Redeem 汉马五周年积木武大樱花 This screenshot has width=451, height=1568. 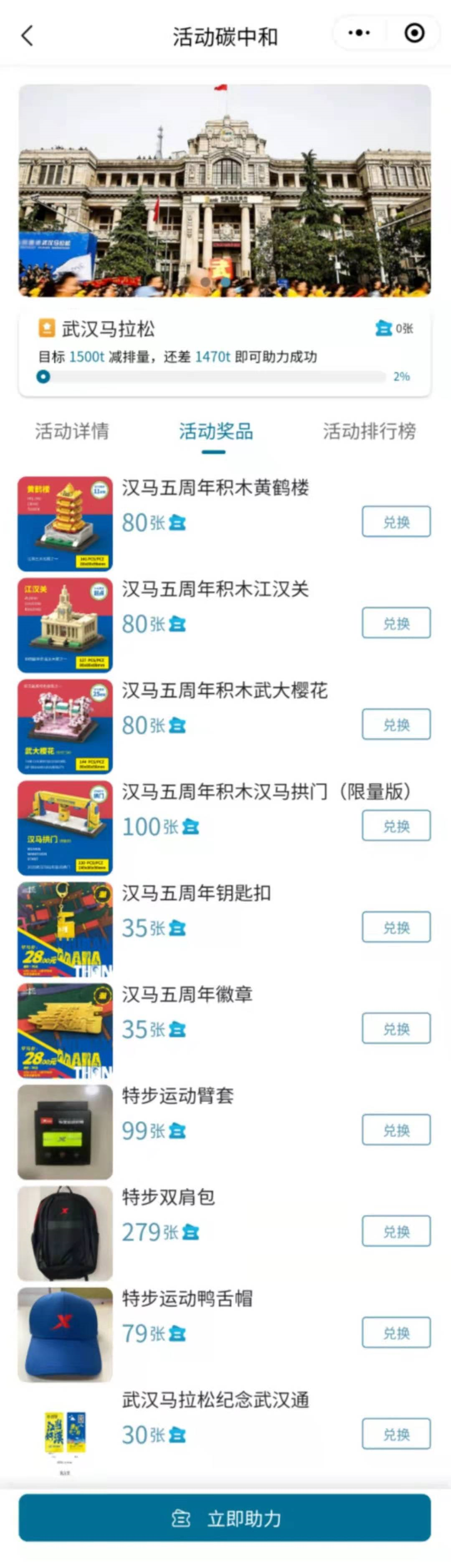(396, 724)
